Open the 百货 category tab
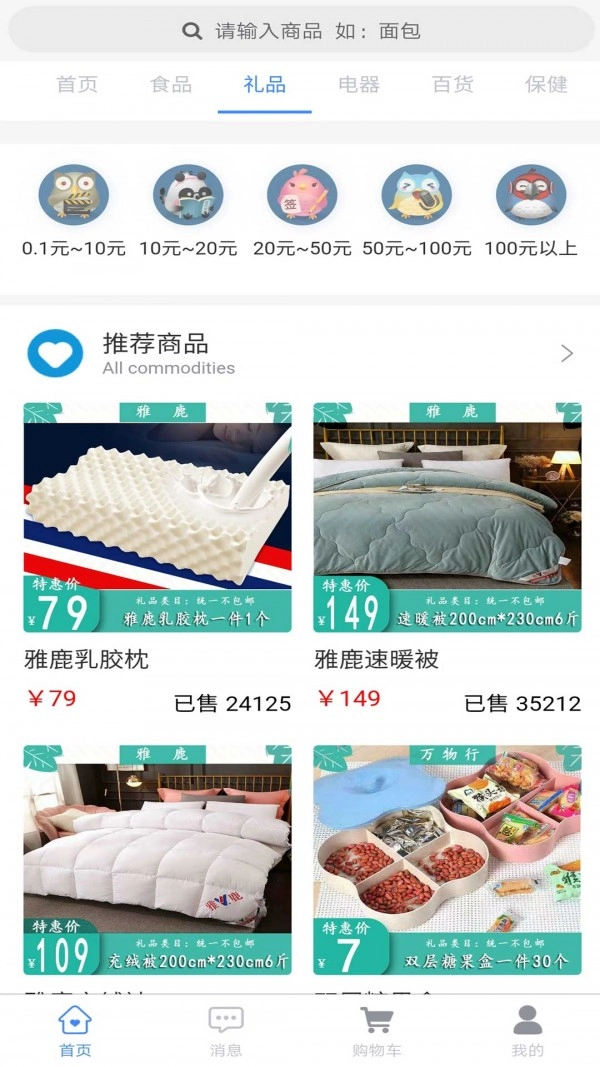Viewport: 600px width, 1067px height. click(453, 85)
